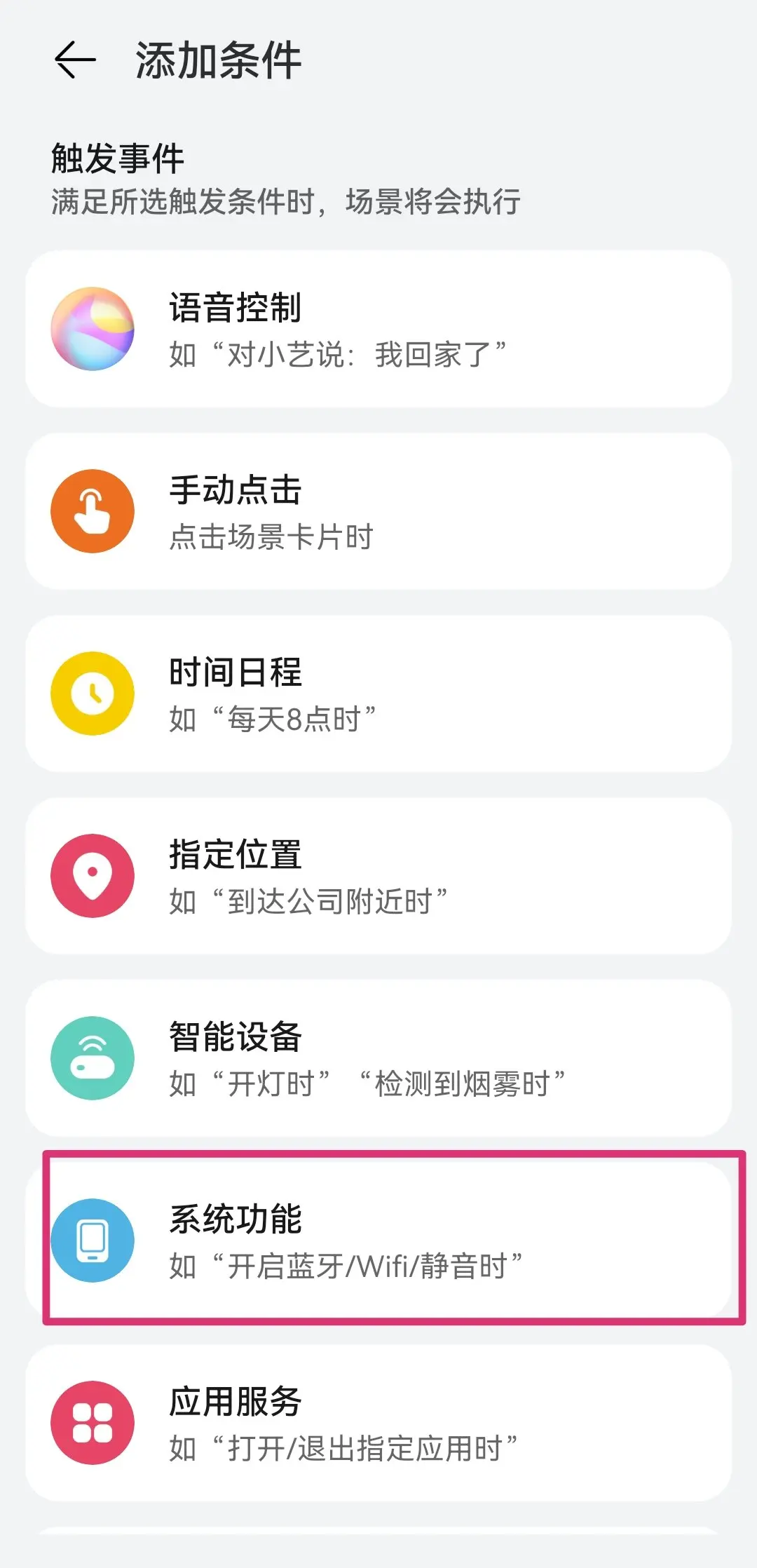Image resolution: width=757 pixels, height=1568 pixels.
Task: Select 应用服务 as condition
Action: pyautogui.click(x=378, y=1423)
